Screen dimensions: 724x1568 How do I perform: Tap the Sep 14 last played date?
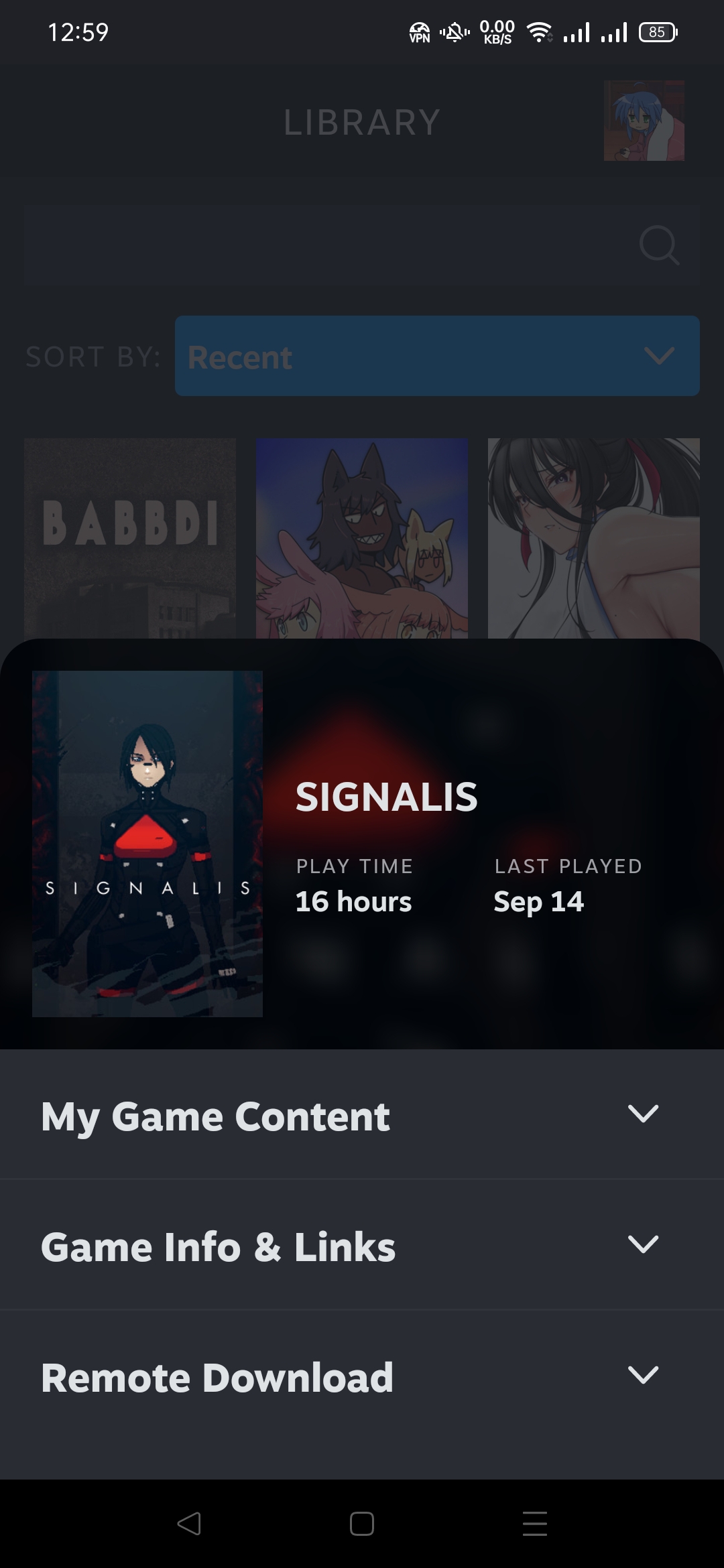(x=539, y=901)
